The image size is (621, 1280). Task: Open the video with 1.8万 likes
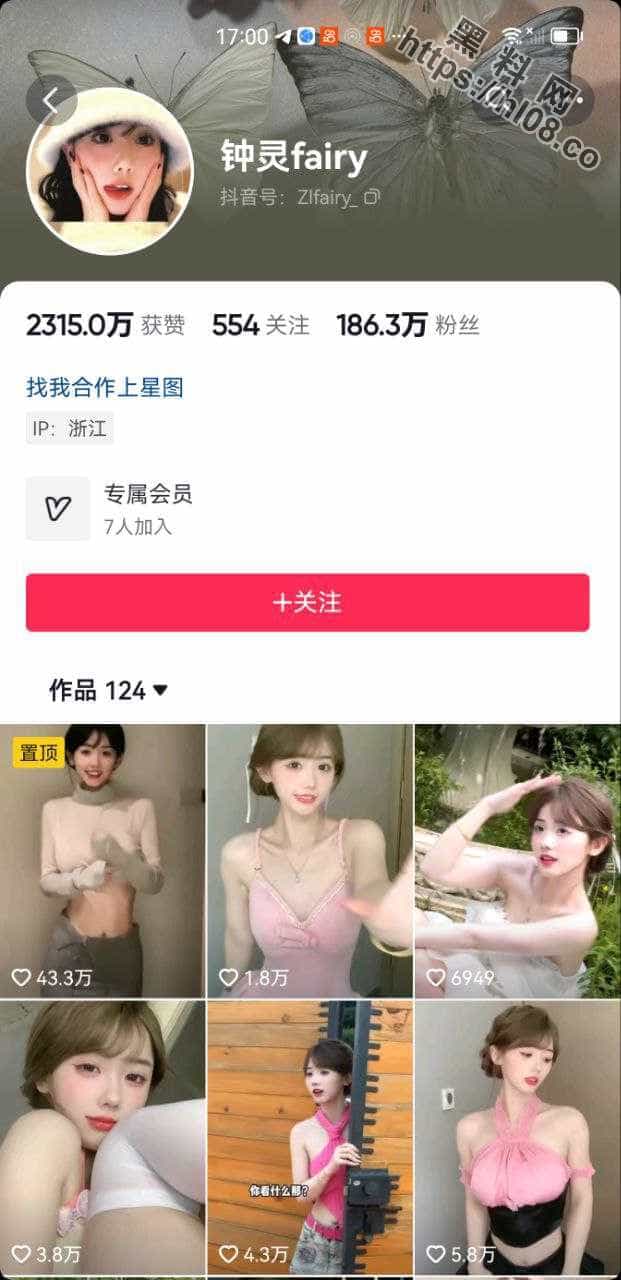tap(310, 860)
